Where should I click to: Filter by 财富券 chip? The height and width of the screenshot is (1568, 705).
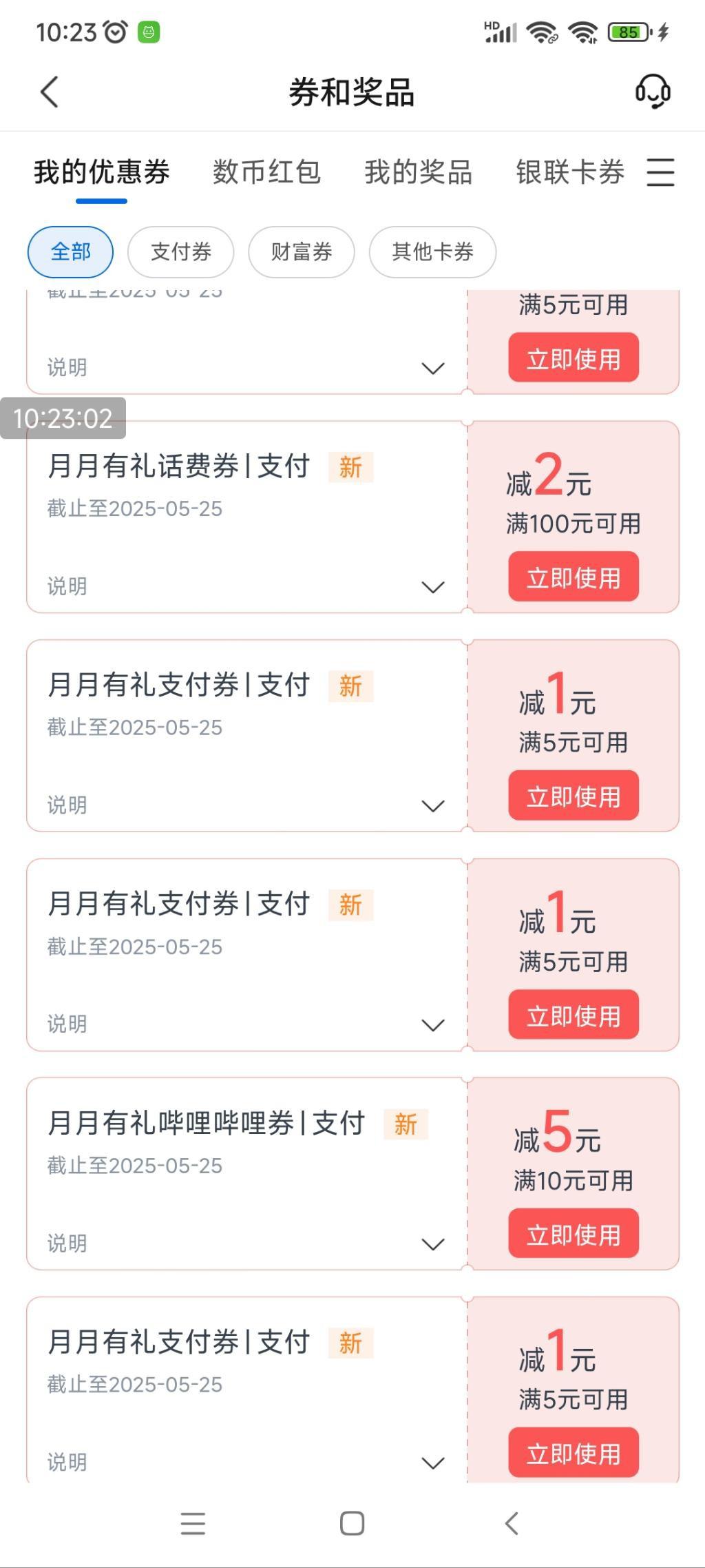pos(302,252)
